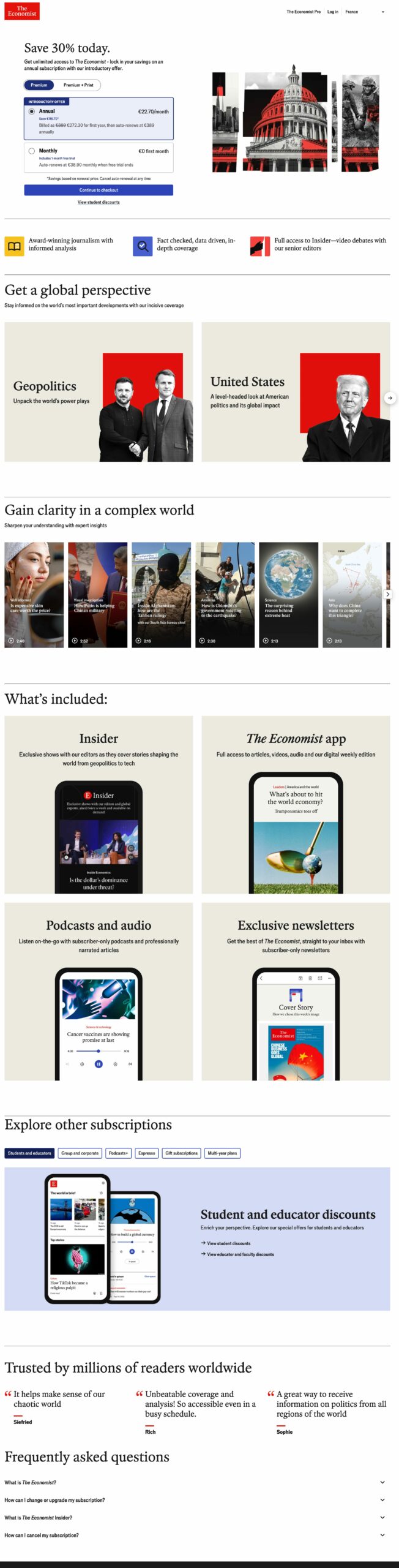Image resolution: width=399 pixels, height=1568 pixels.
Task: Choose the Monthly billing radio button
Action: click(x=32, y=151)
